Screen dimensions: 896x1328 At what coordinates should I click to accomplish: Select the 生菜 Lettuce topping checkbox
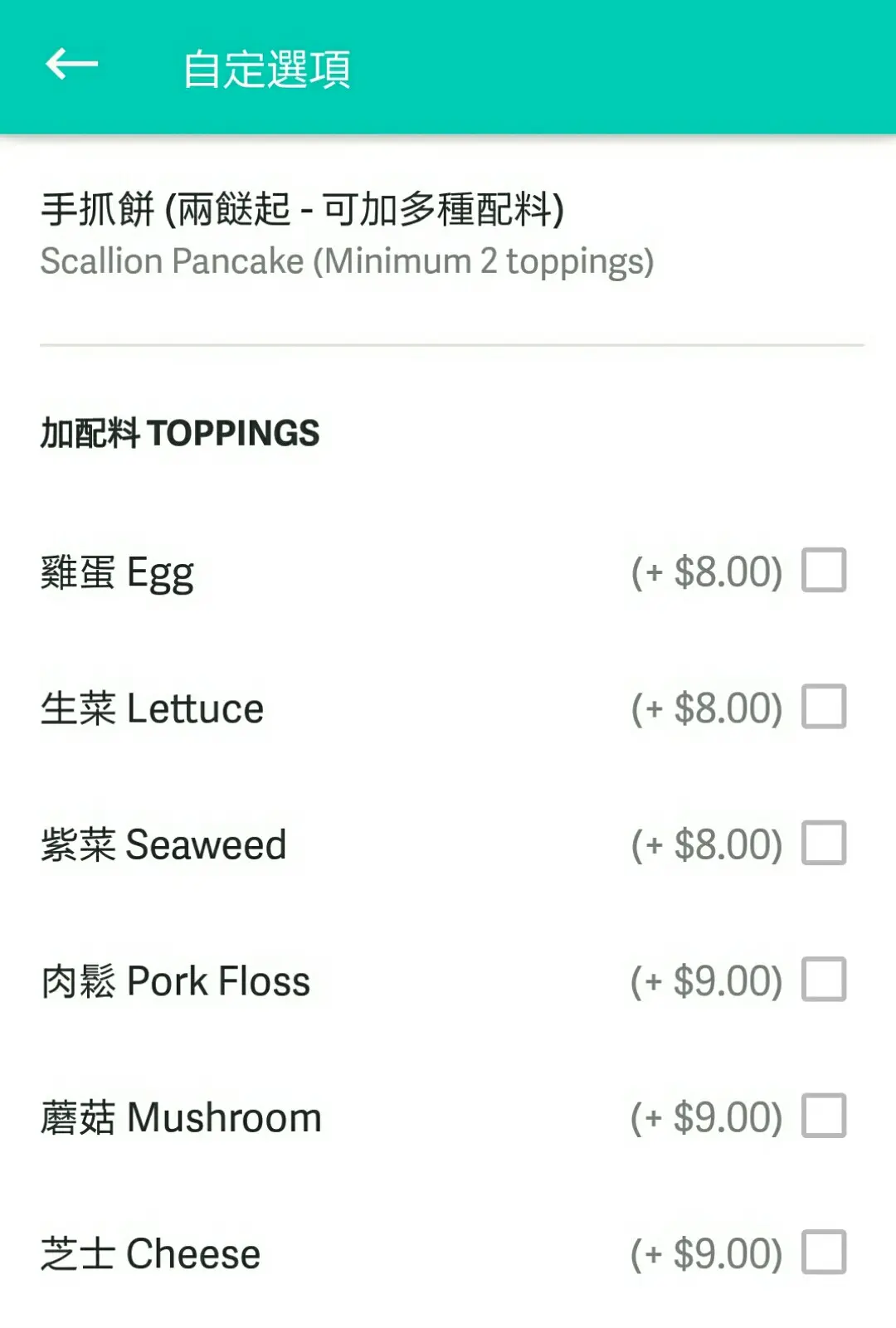(823, 707)
